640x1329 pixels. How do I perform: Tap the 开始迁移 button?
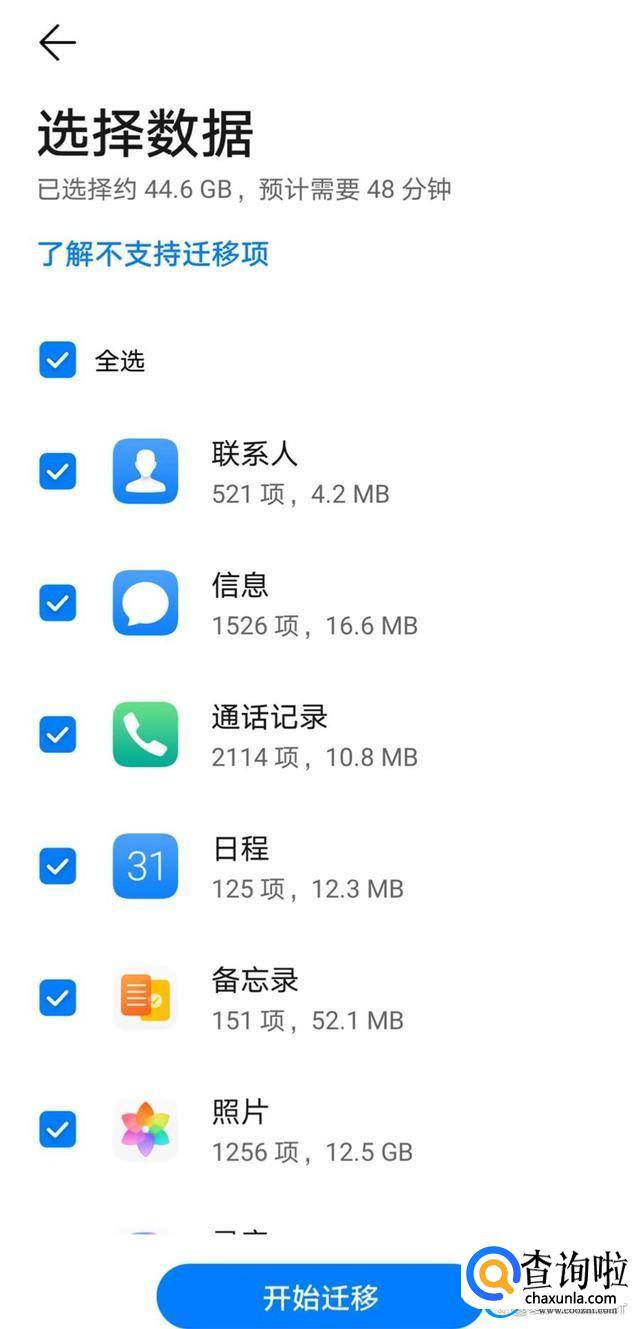coord(320,1297)
